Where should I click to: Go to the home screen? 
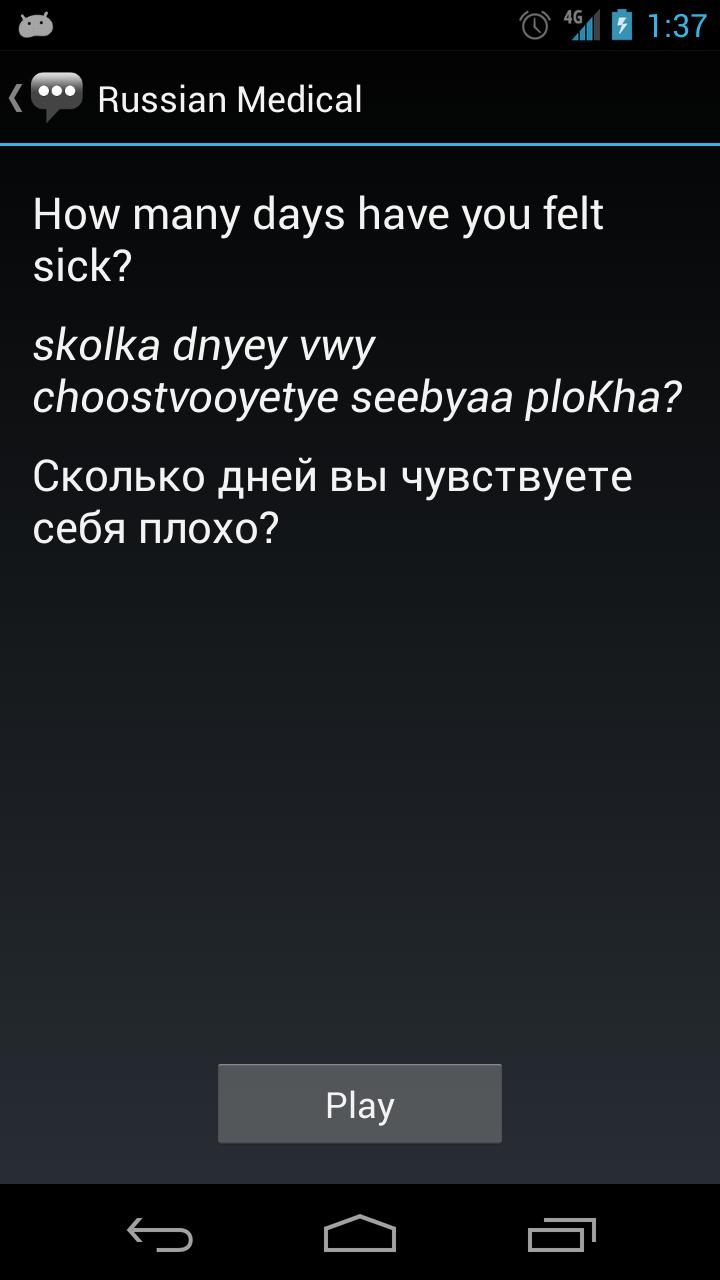tap(360, 1234)
